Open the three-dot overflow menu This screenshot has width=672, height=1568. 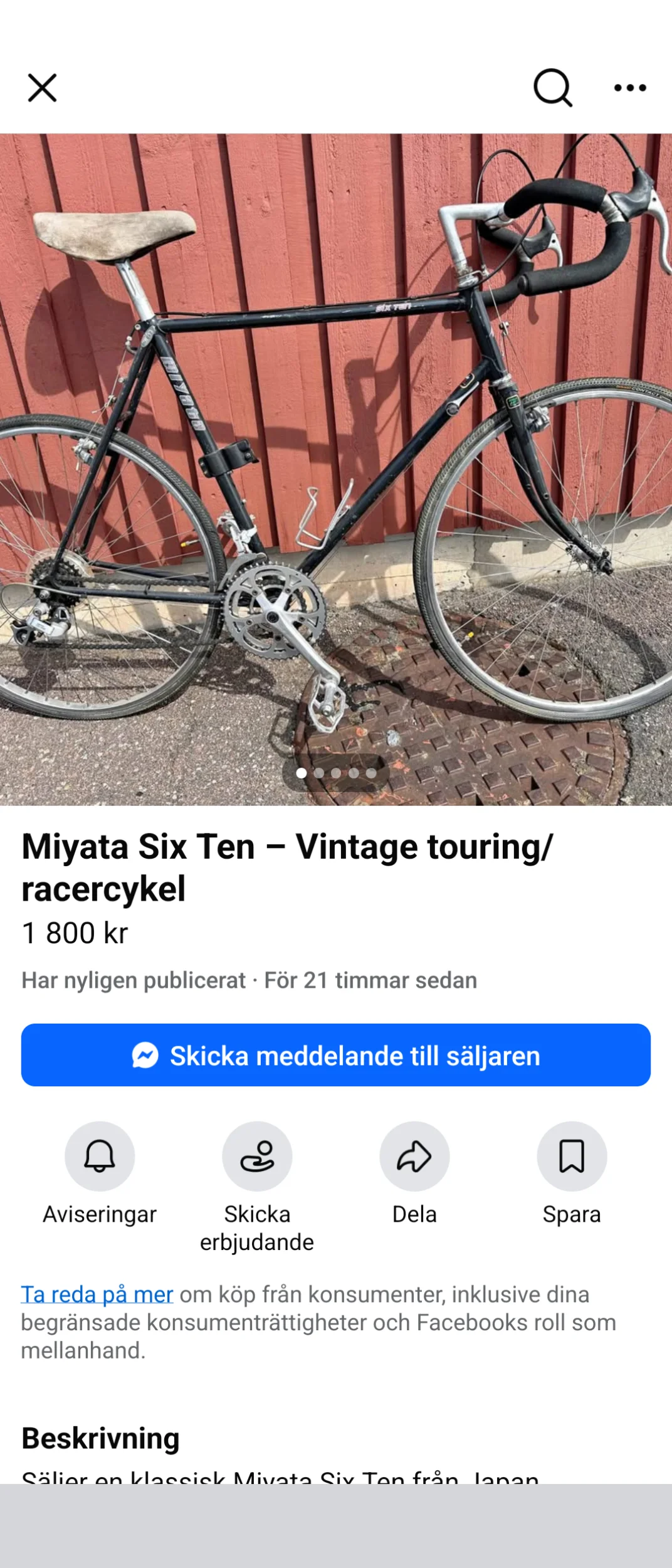(x=630, y=88)
